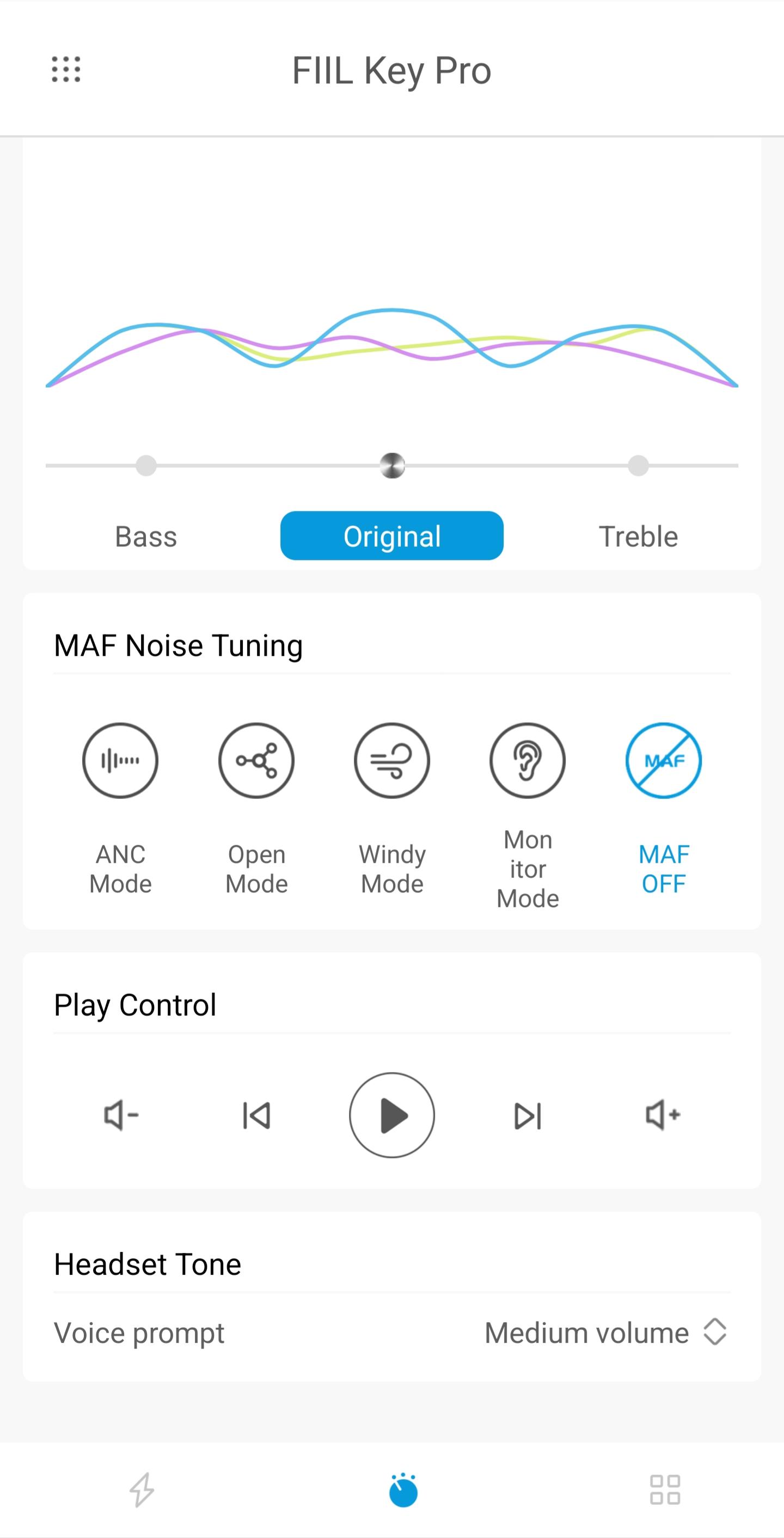784x1538 pixels.
Task: Open the Voice prompt volume dropdown
Action: (x=605, y=1333)
